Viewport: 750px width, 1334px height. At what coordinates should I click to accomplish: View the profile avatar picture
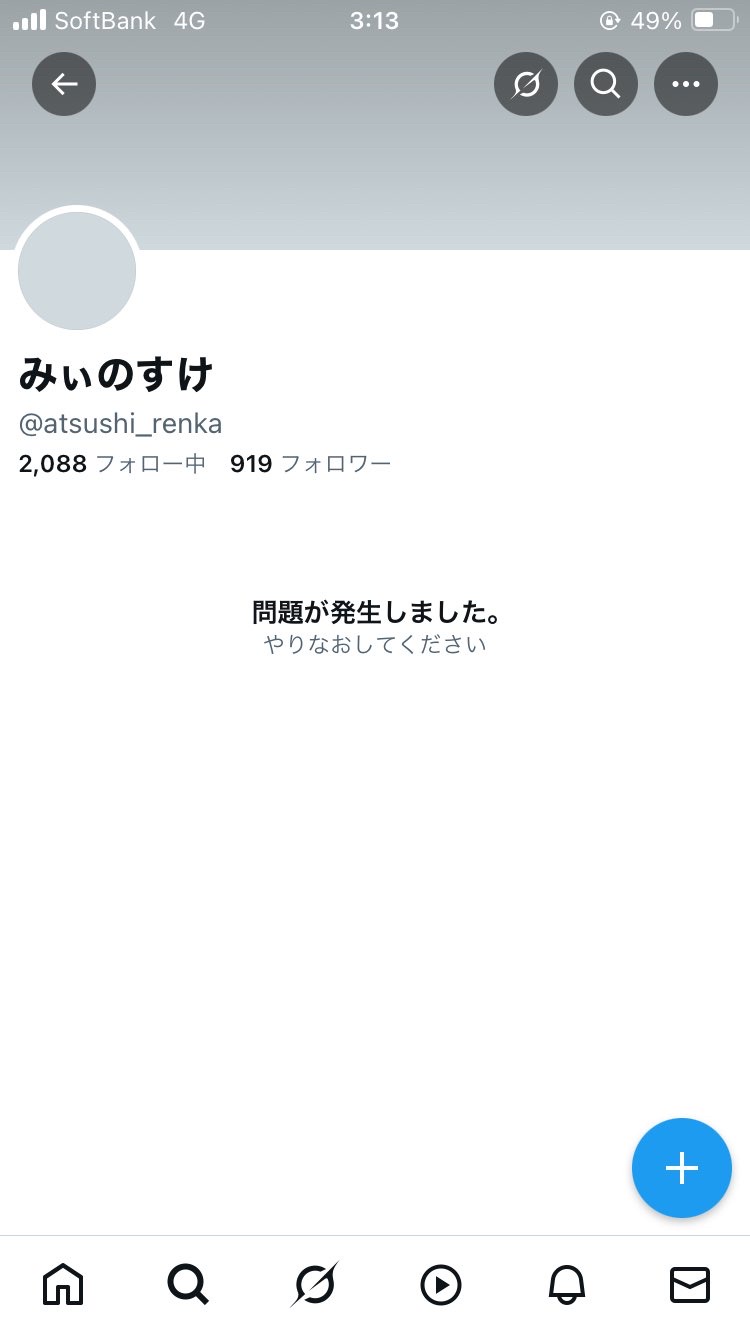coord(77,270)
